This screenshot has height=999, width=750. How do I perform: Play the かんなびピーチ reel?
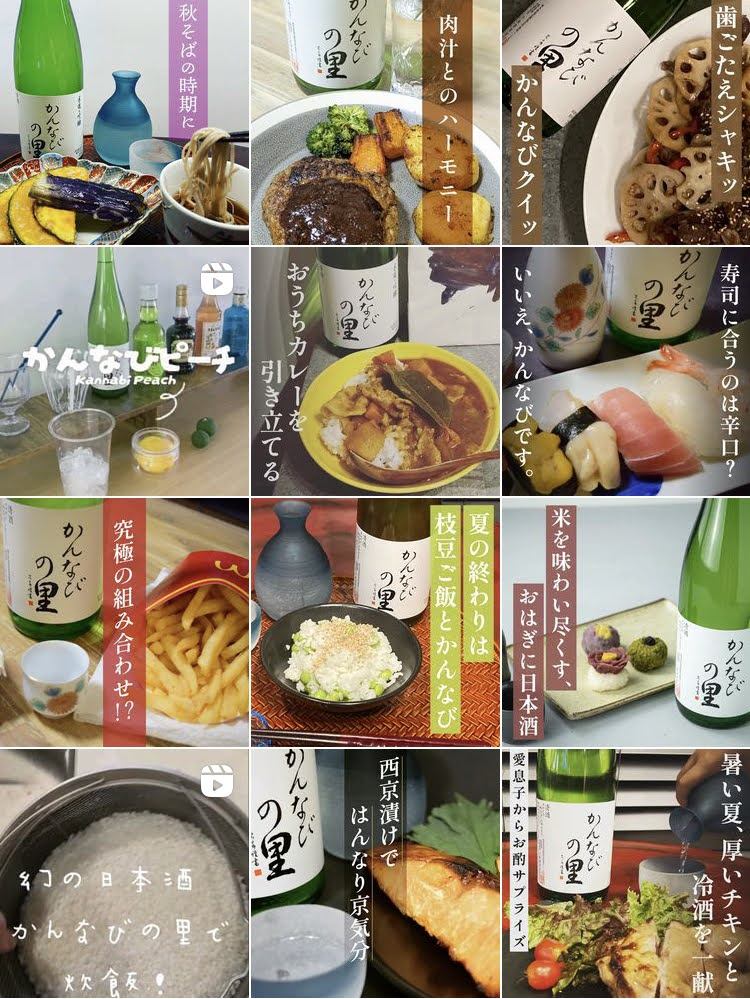pos(124,372)
